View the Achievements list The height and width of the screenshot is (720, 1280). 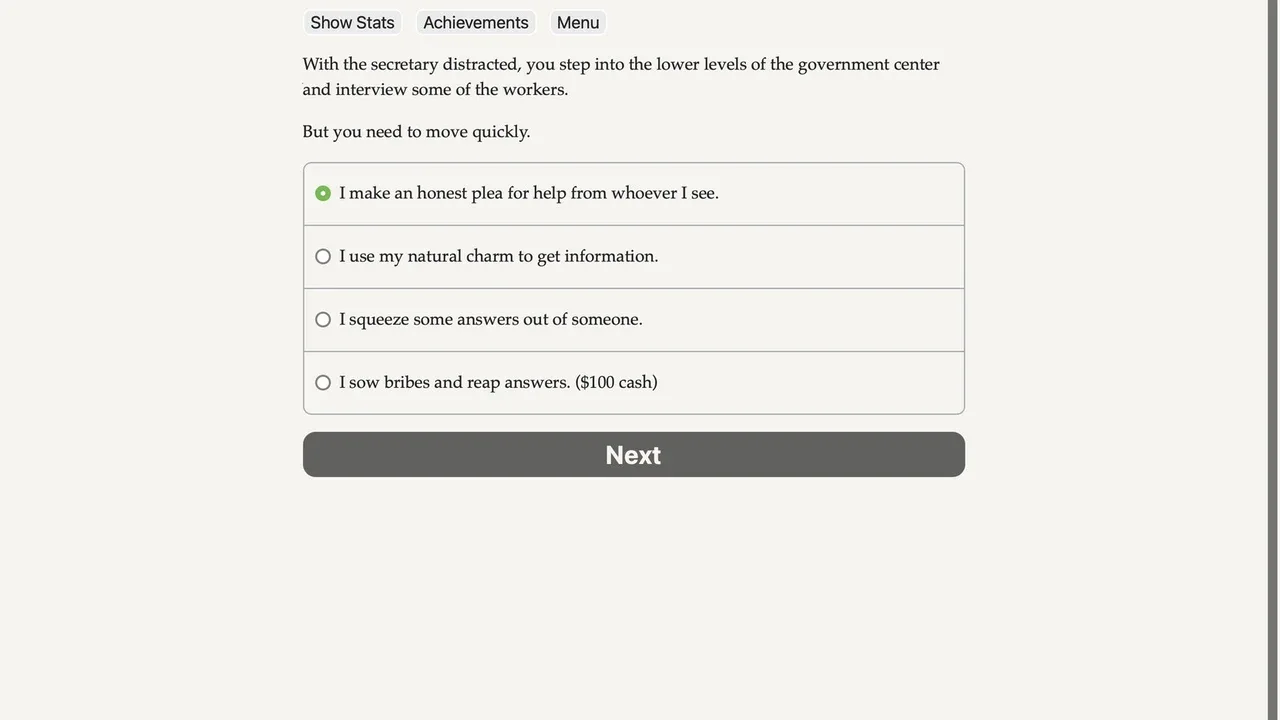(476, 22)
